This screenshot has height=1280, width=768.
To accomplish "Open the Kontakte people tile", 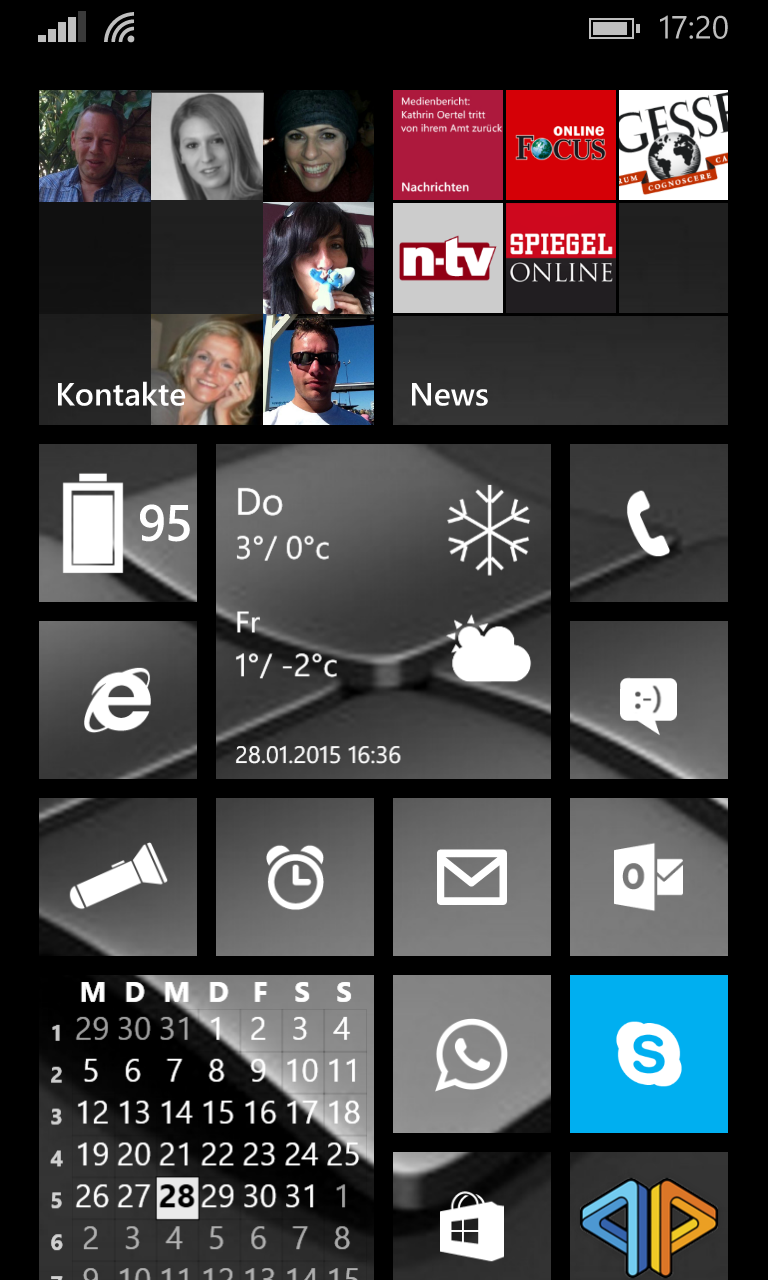I will click(x=206, y=258).
